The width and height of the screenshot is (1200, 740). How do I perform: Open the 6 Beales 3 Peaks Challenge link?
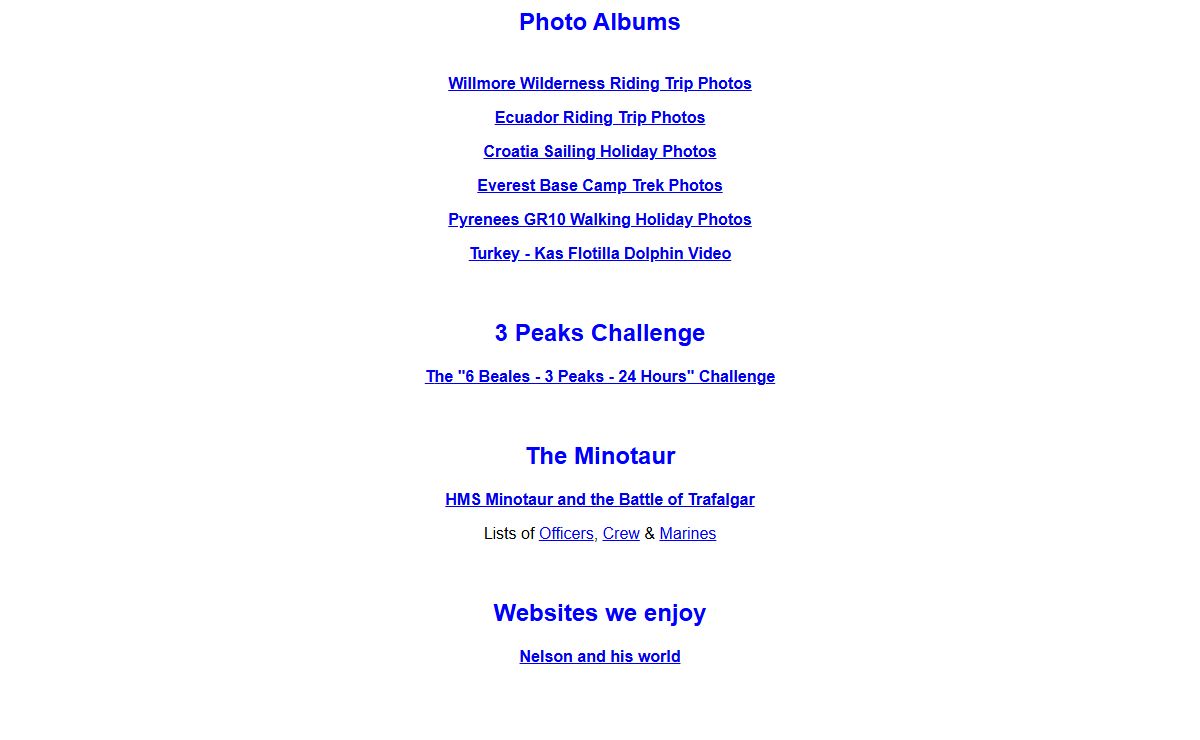coord(599,377)
